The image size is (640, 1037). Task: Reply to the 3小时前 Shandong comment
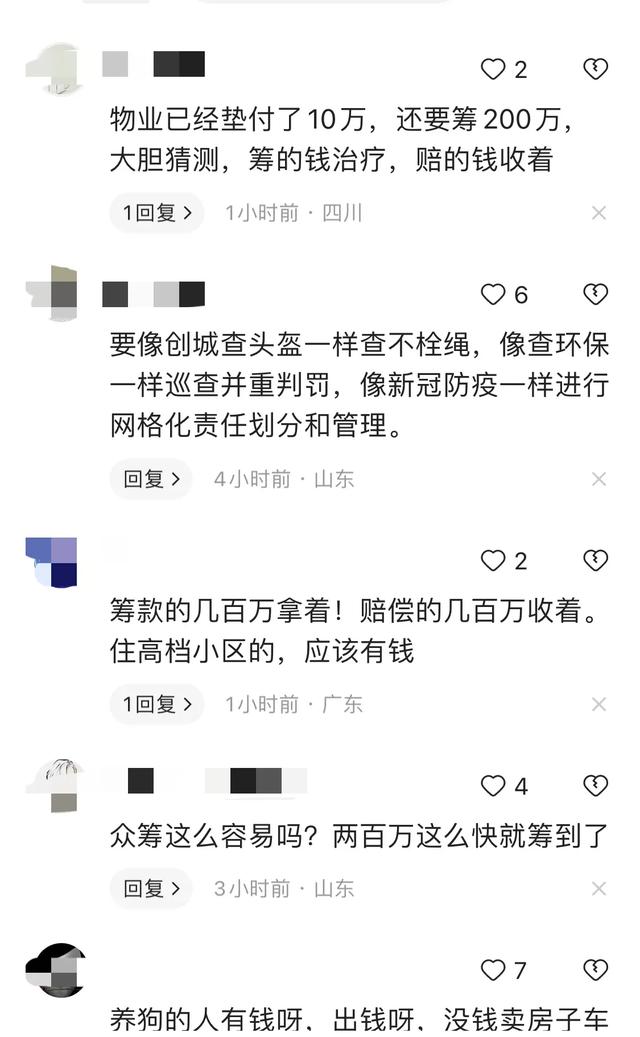pyautogui.click(x=151, y=888)
